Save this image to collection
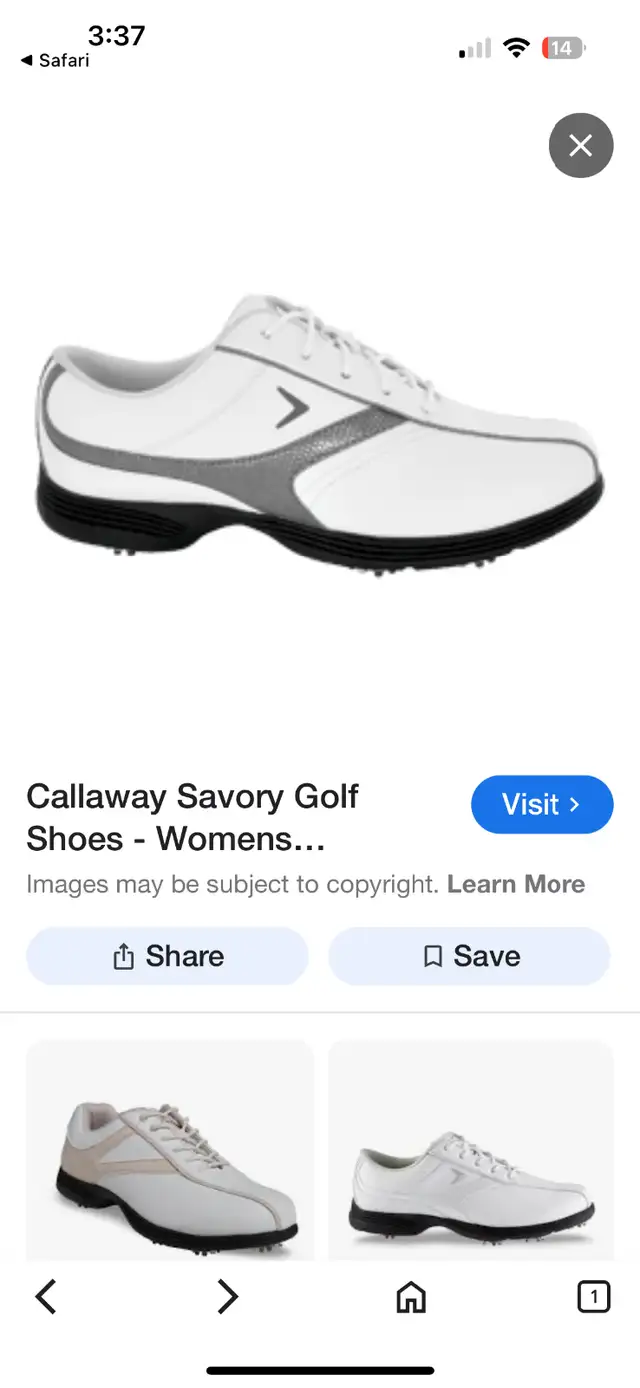 (469, 956)
